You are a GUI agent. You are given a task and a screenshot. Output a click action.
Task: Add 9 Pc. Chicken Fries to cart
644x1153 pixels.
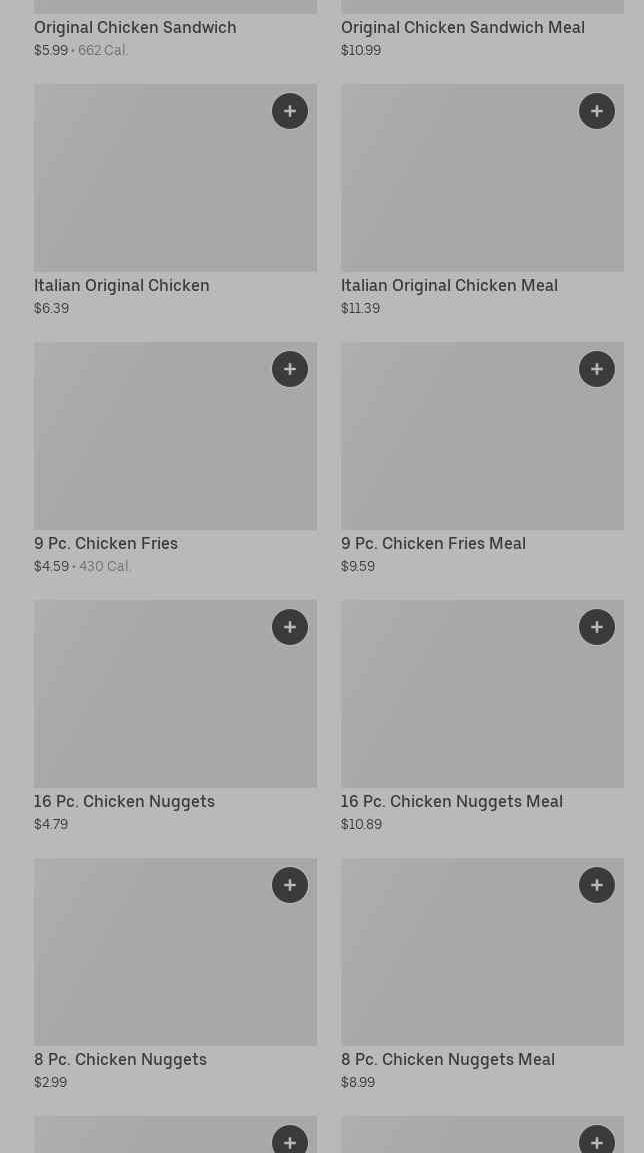(x=290, y=369)
